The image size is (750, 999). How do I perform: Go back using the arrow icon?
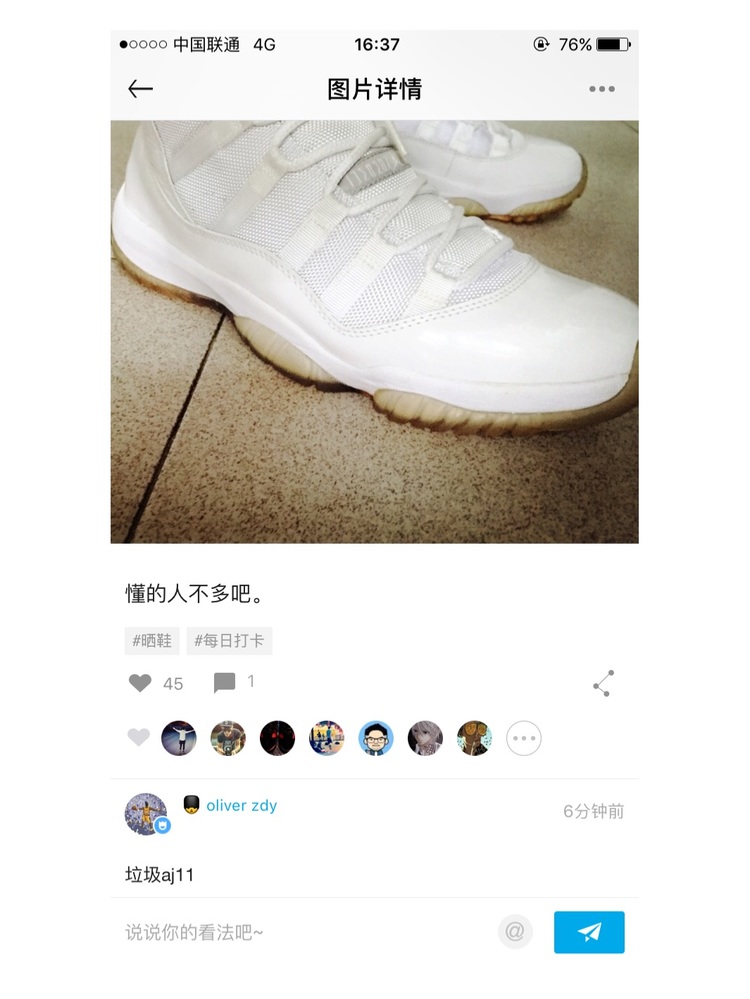(x=141, y=89)
